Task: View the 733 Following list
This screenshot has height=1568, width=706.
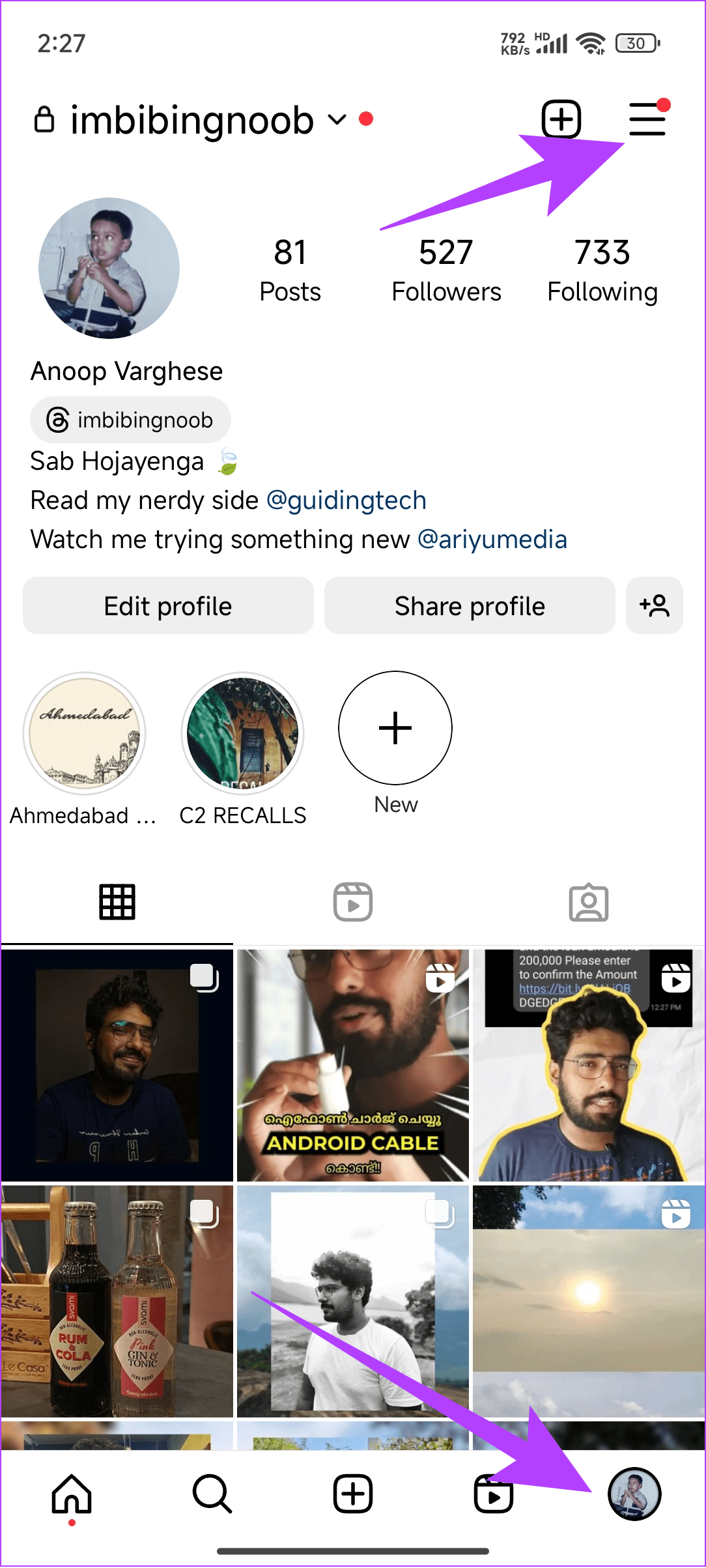Action: pyautogui.click(x=602, y=270)
